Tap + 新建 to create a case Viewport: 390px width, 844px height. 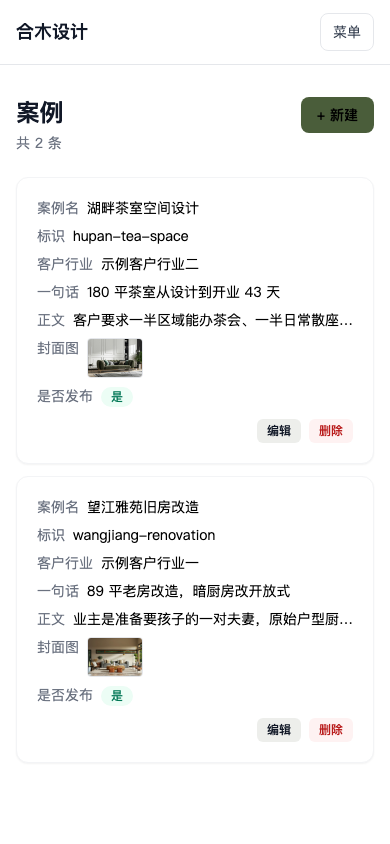pos(337,115)
